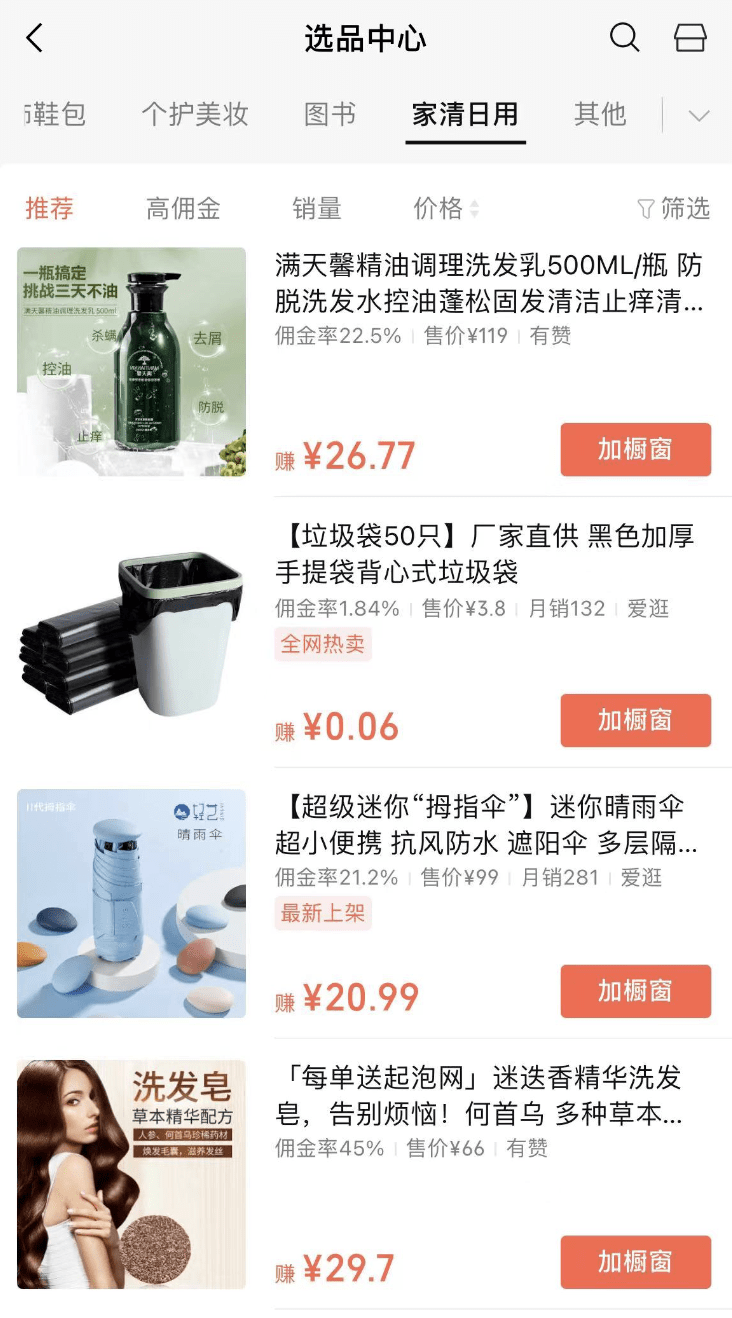Screen dimensions: 732x1318
Task: Open the search magnifier icon
Action: point(624,38)
